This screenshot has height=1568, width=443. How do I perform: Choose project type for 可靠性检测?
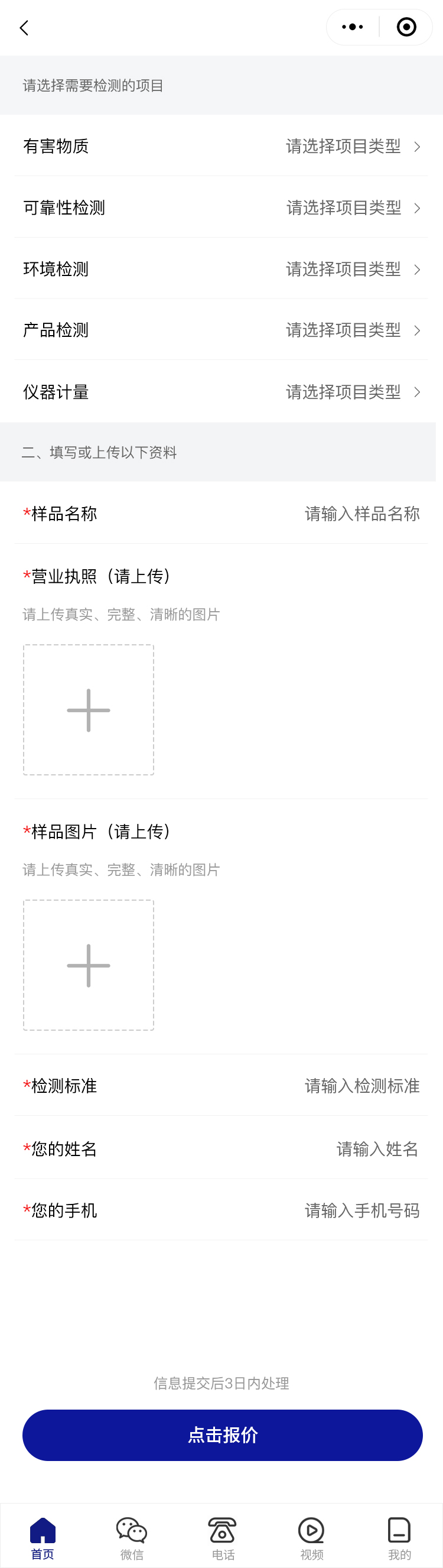point(352,208)
